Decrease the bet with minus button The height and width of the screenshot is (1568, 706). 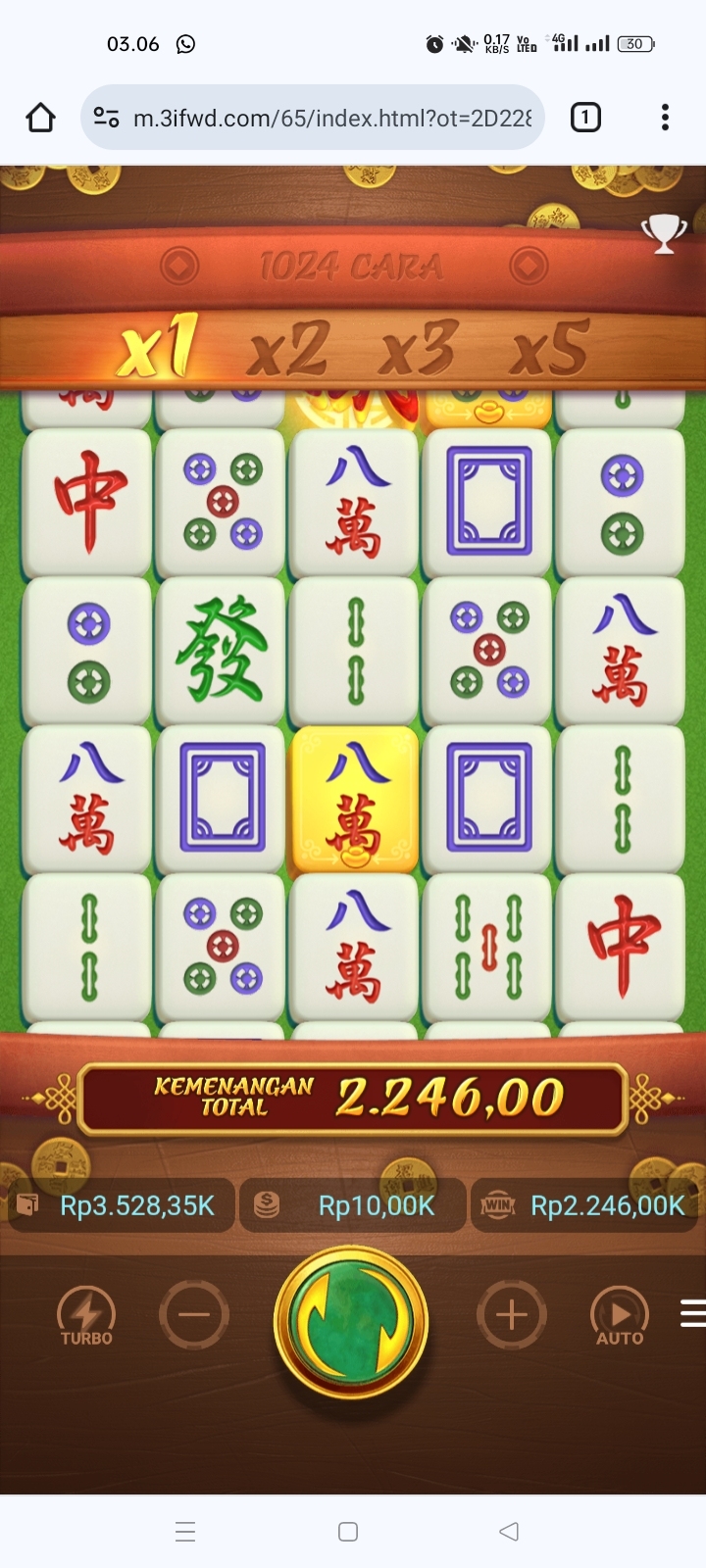[194, 1315]
